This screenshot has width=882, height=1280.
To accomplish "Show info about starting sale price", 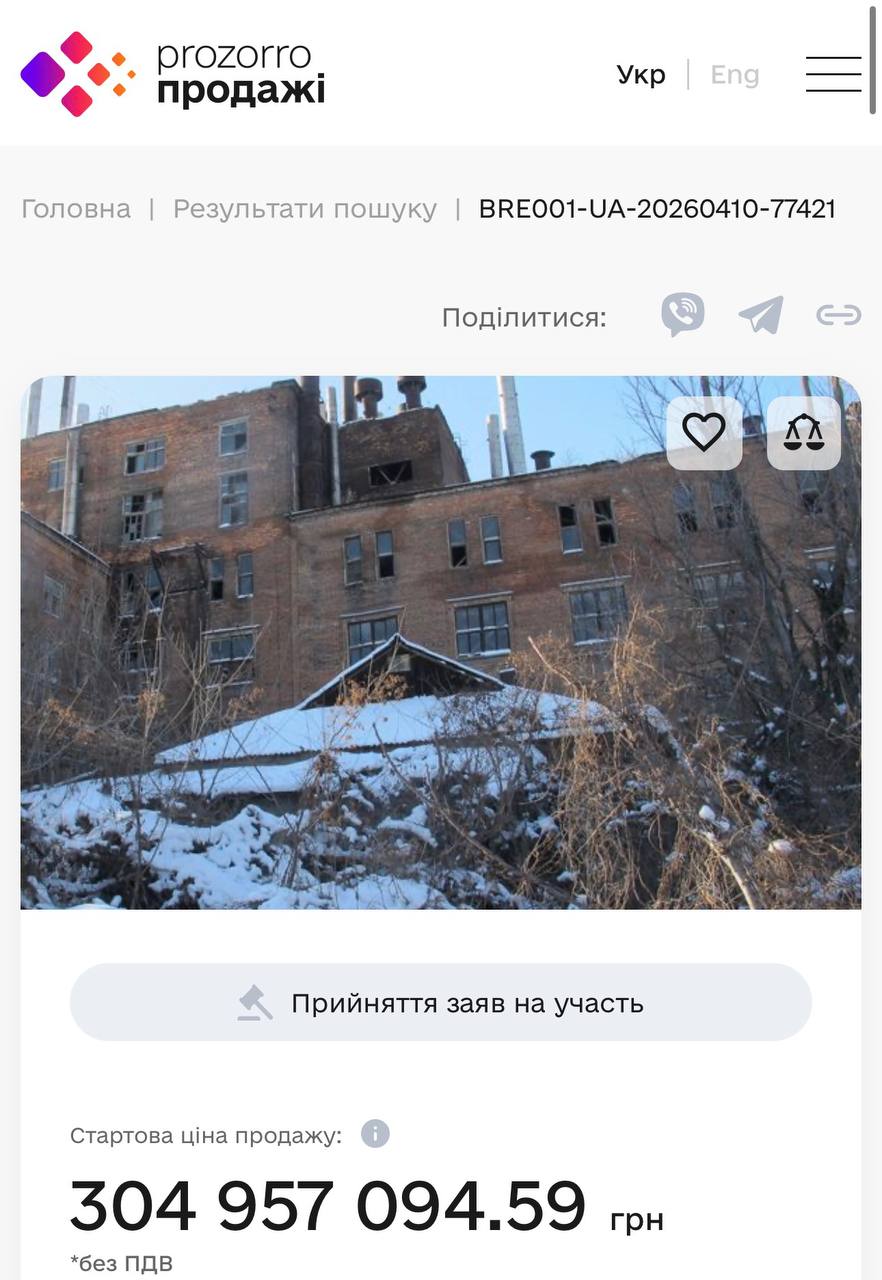I will point(375,1135).
